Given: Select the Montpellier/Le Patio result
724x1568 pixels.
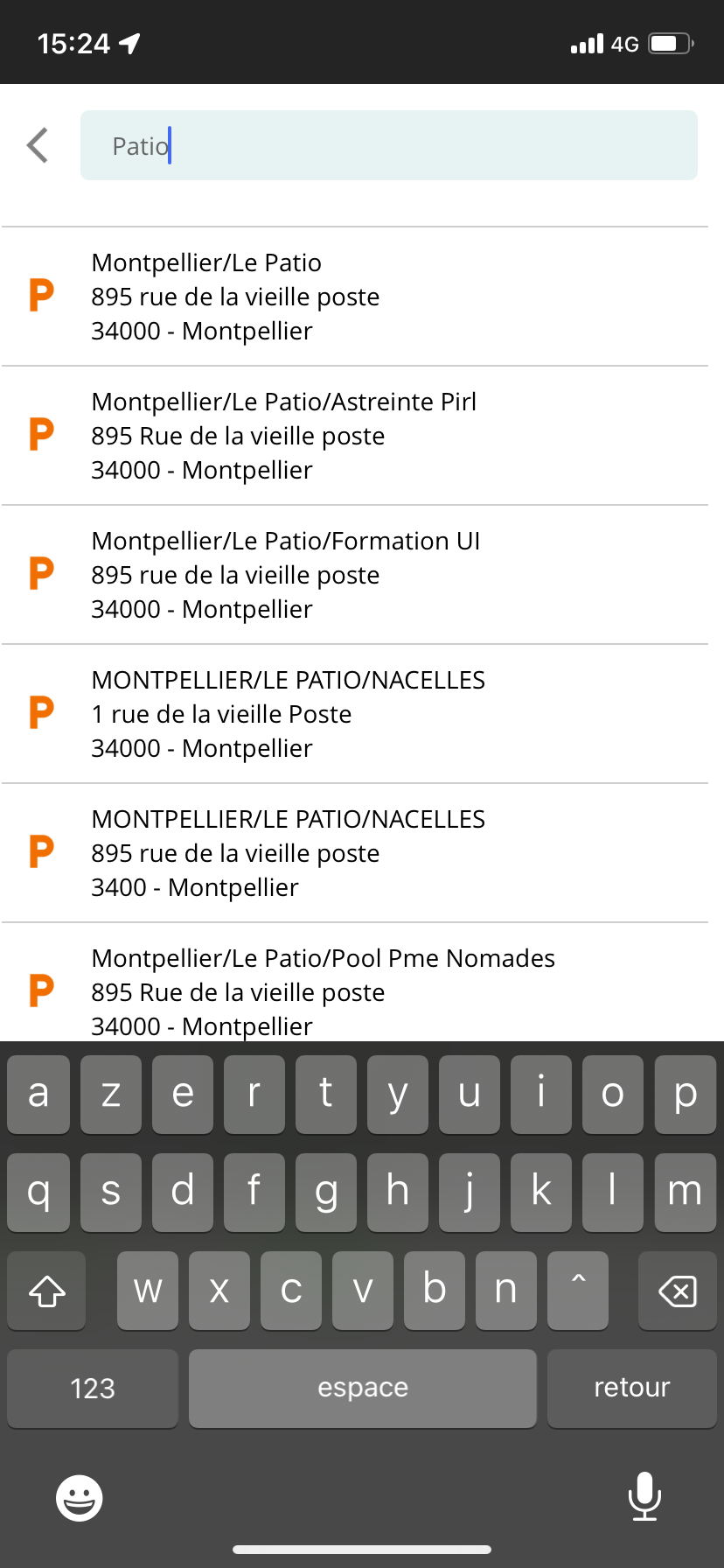Looking at the screenshot, I should coord(354,297).
